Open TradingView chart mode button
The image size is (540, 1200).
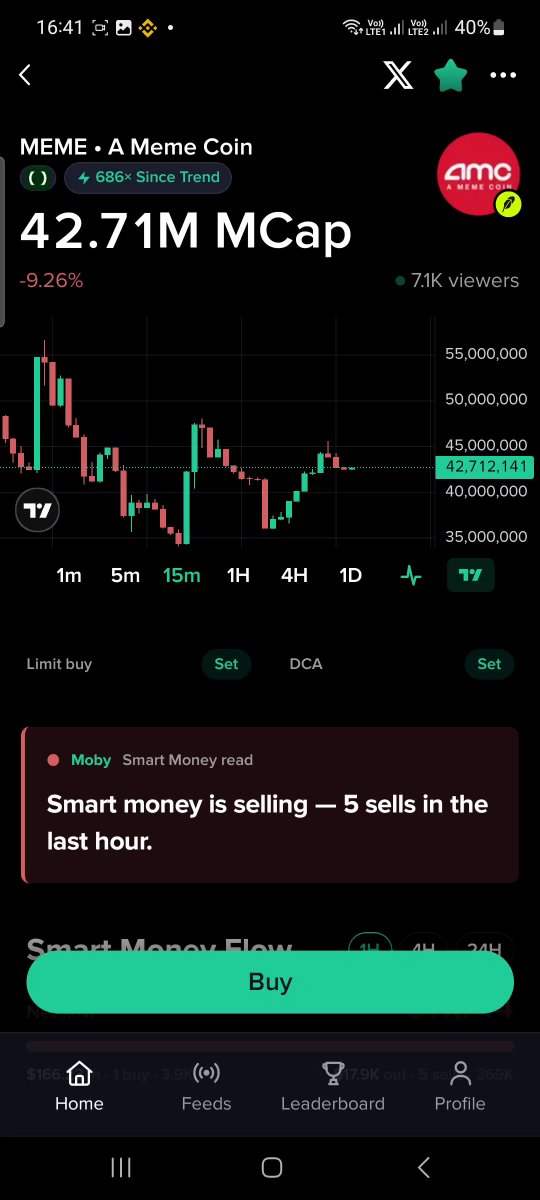(471, 575)
